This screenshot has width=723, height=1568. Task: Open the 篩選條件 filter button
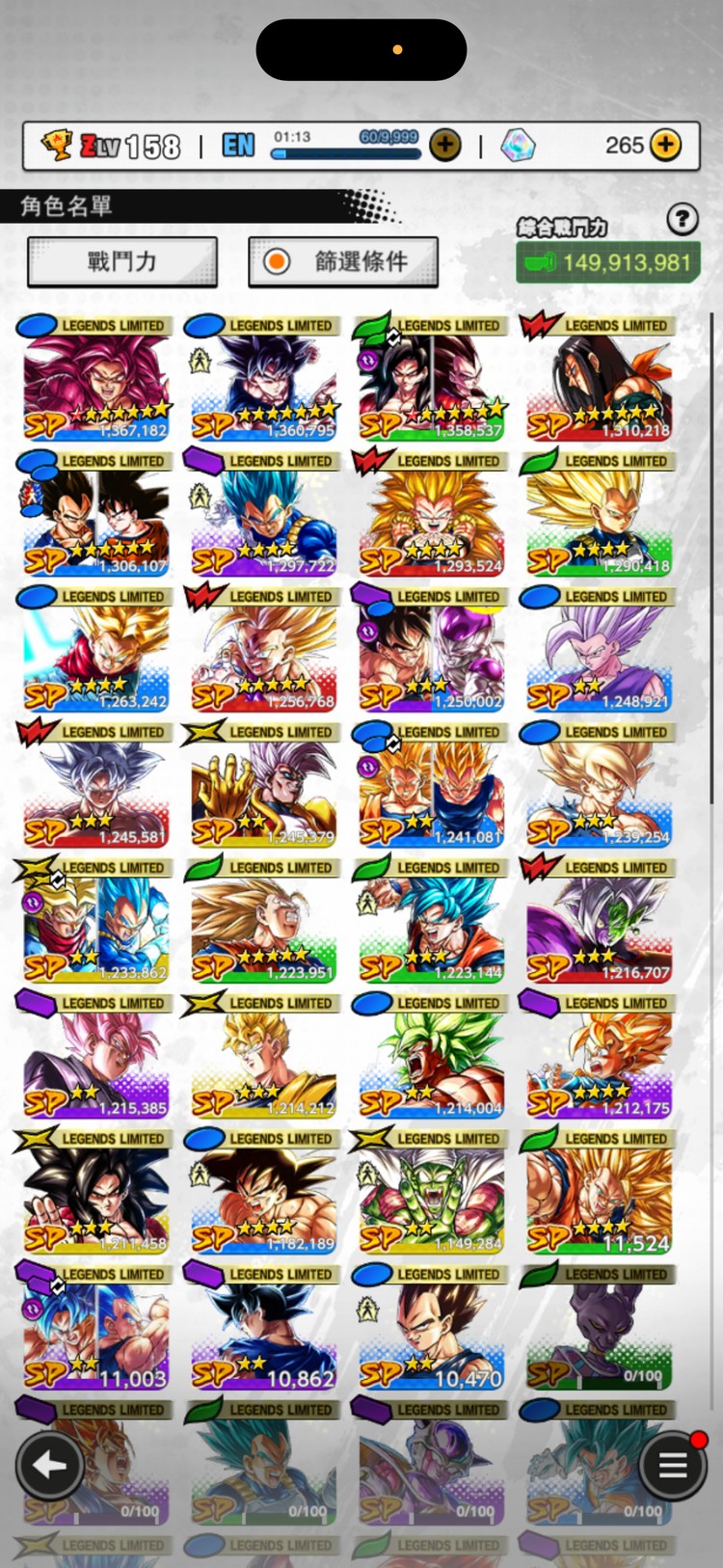[x=343, y=261]
